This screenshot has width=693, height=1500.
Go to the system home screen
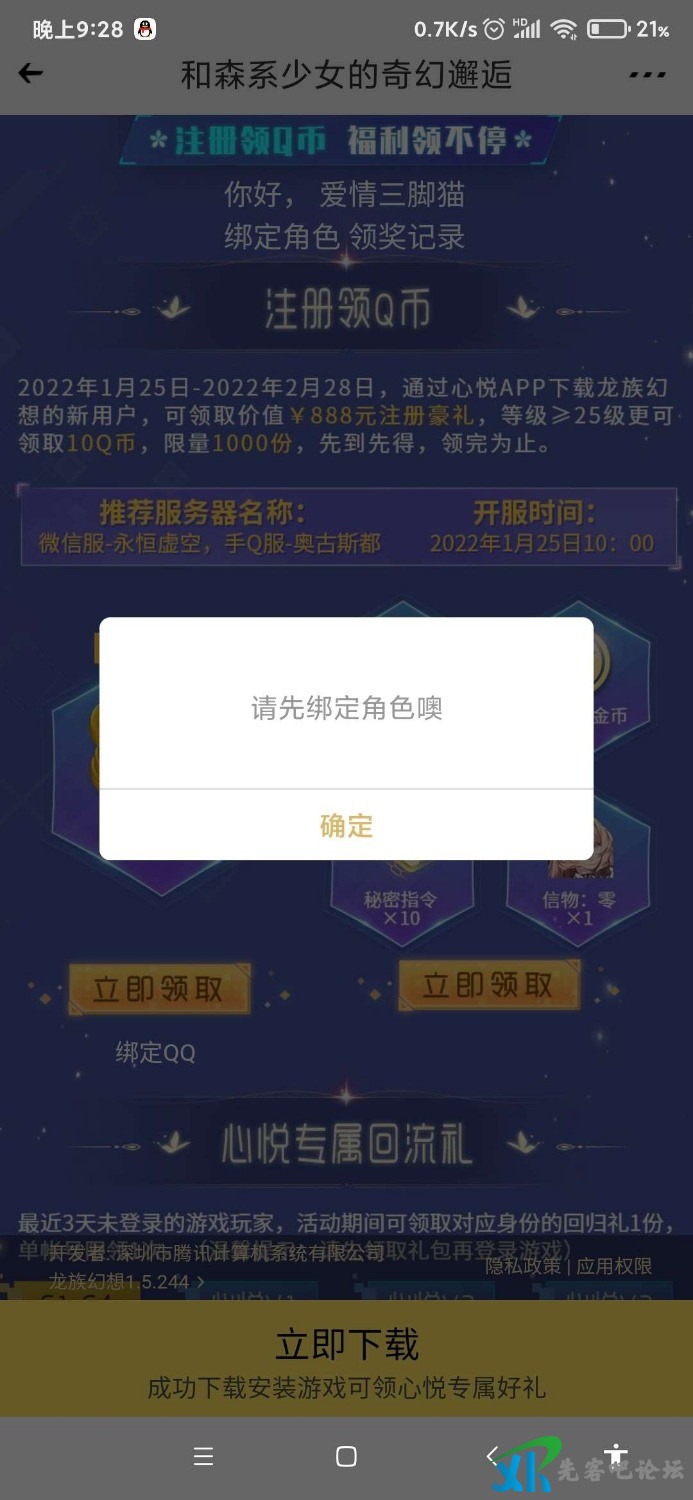[x=346, y=1456]
